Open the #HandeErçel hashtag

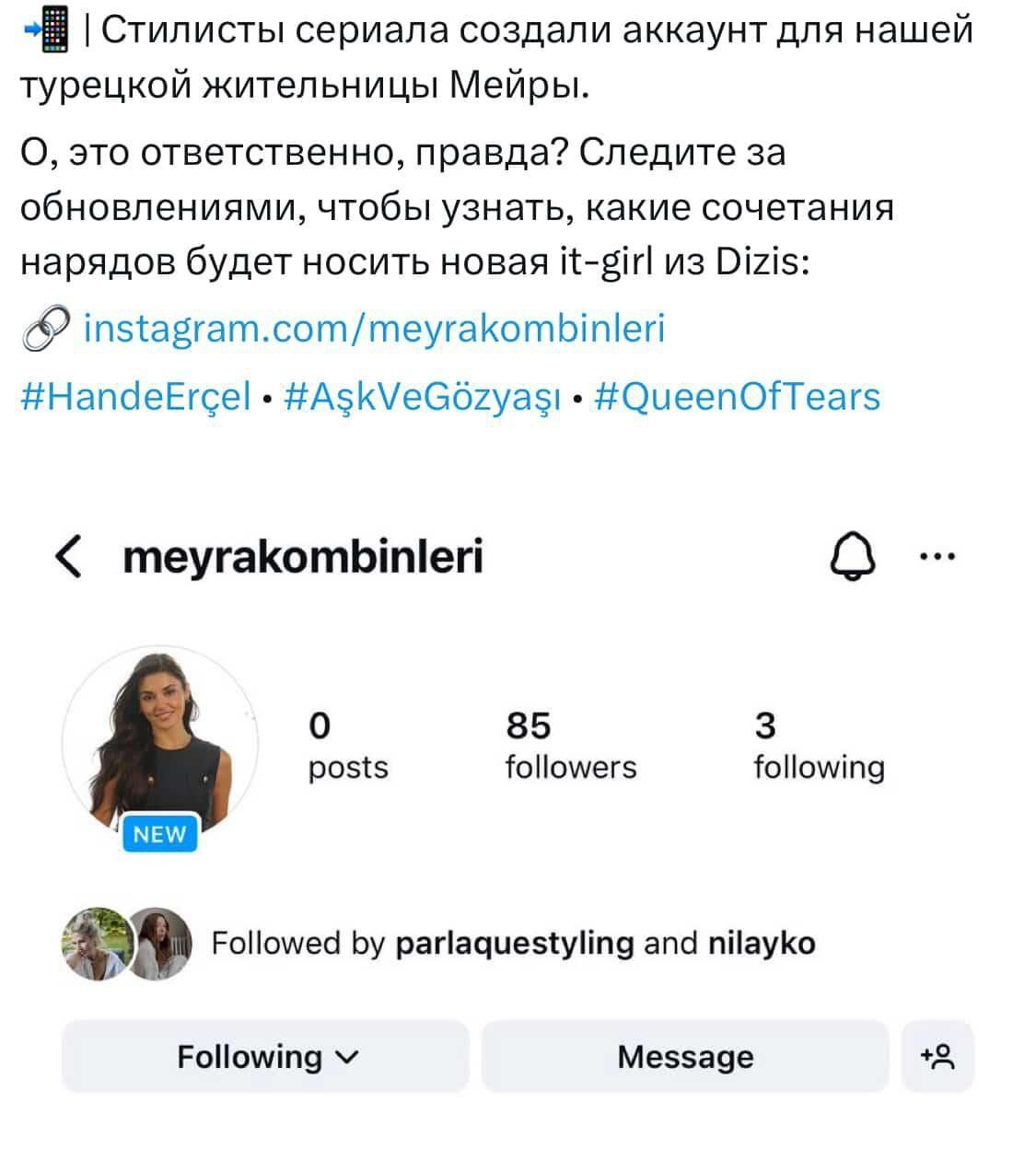point(135,397)
